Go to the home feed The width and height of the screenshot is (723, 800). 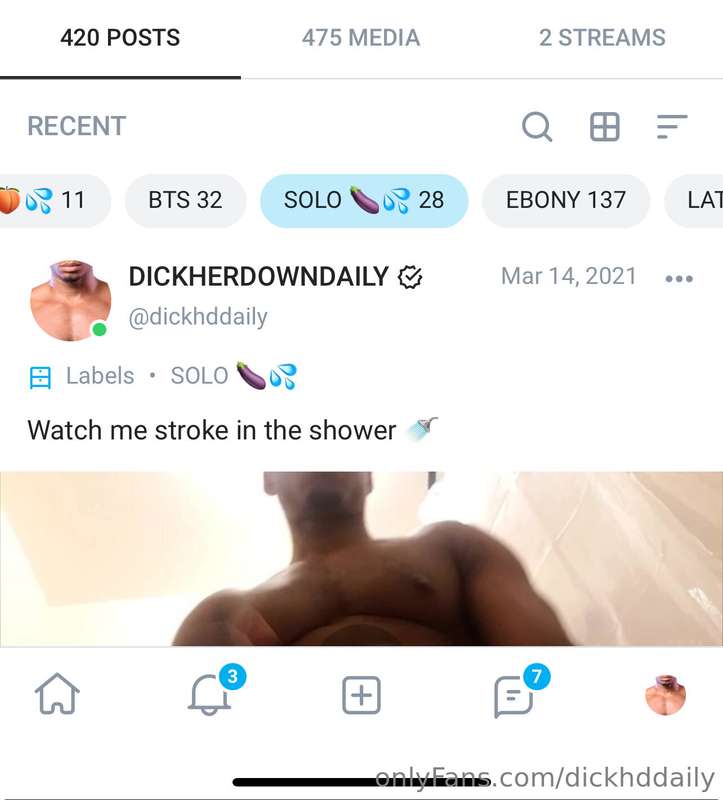(57, 694)
